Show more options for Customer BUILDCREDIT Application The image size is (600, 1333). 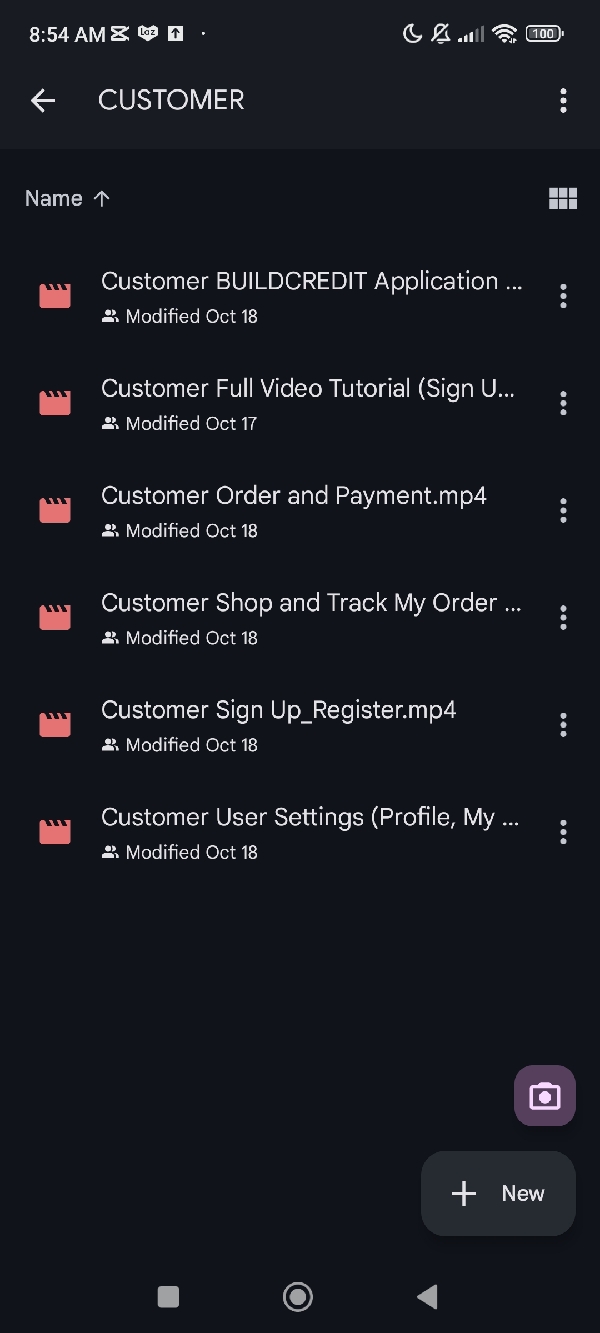click(563, 296)
